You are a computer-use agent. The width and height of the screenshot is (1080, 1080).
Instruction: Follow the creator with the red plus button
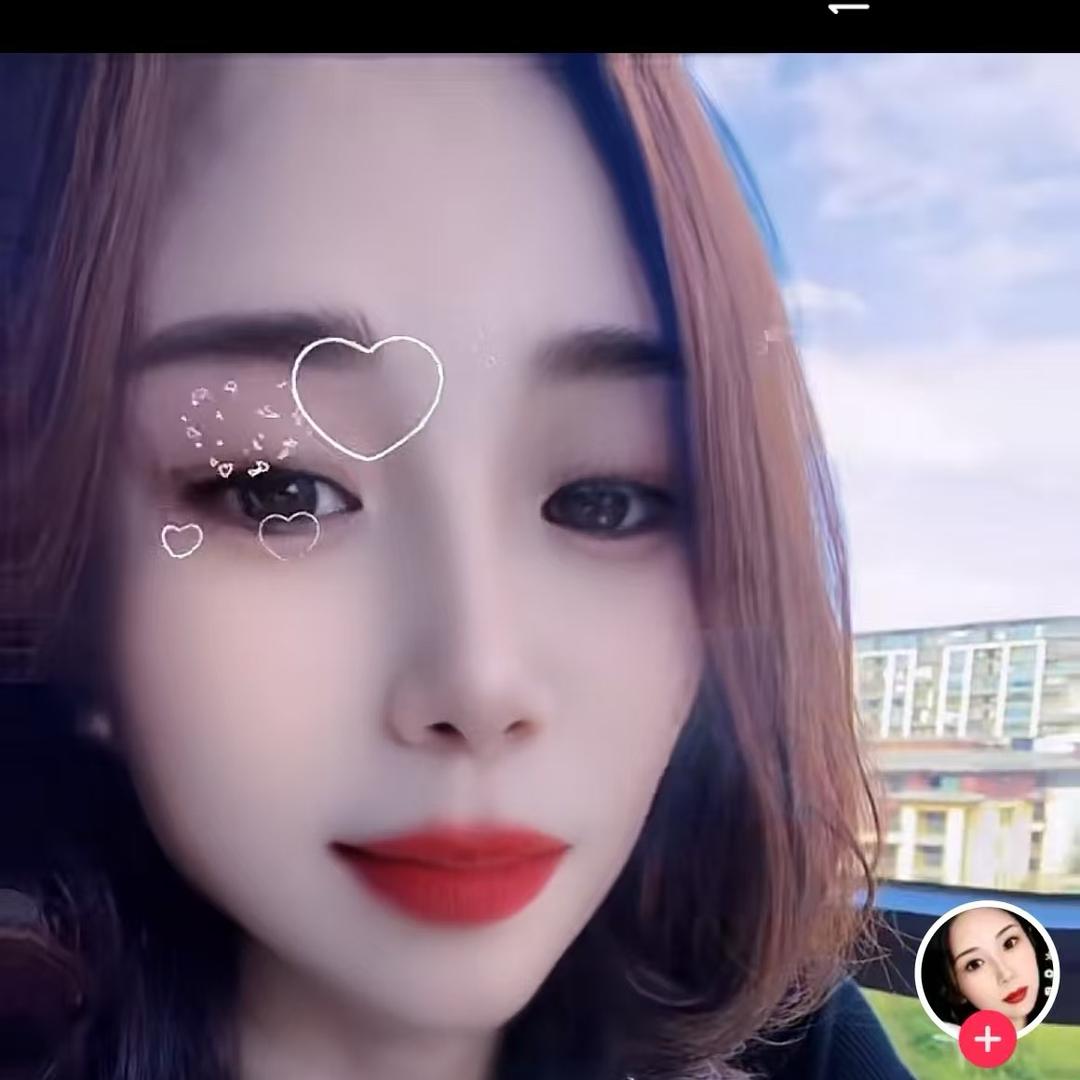(988, 1039)
